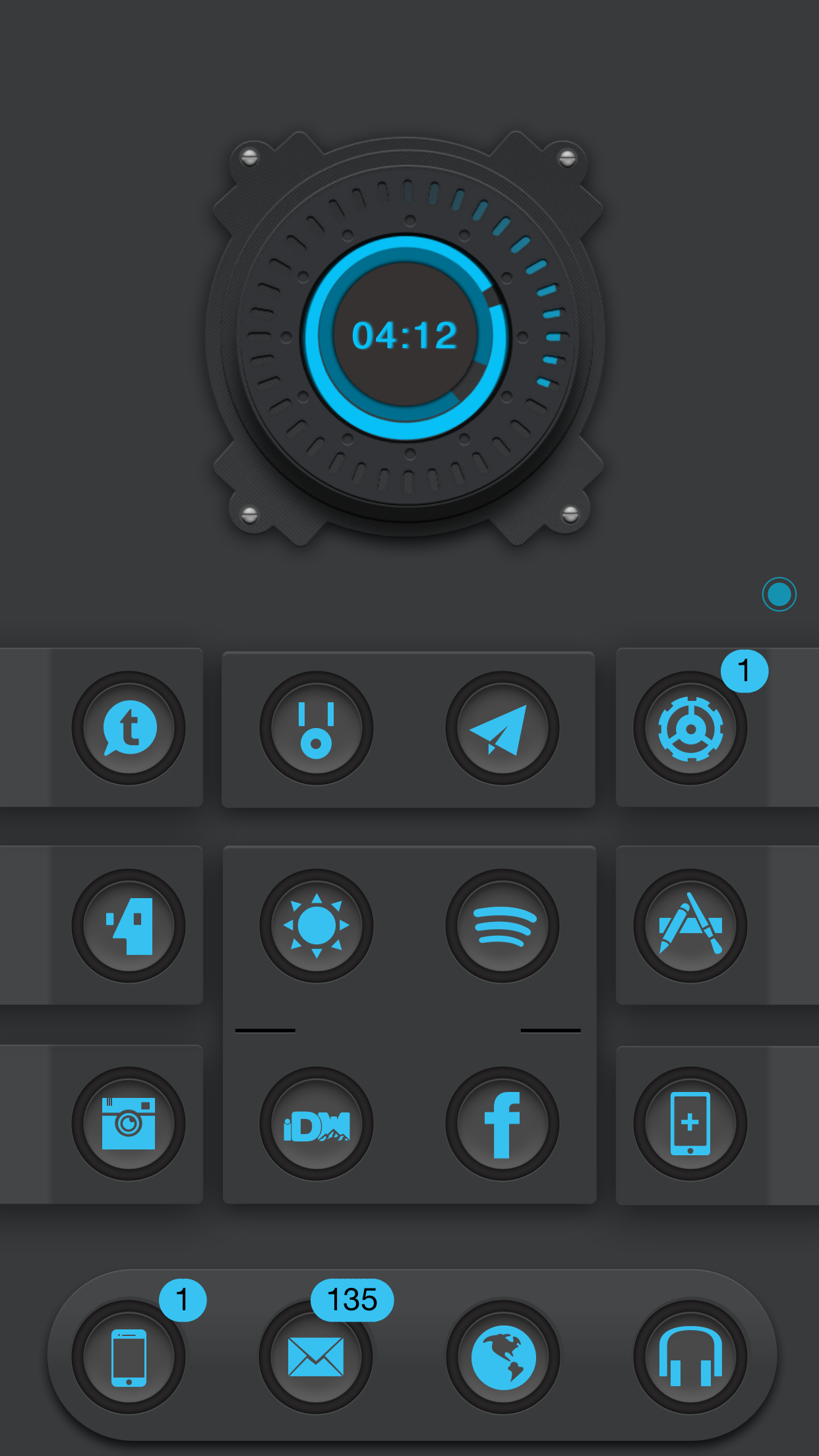Launch the Weather sun app

[x=317, y=926]
